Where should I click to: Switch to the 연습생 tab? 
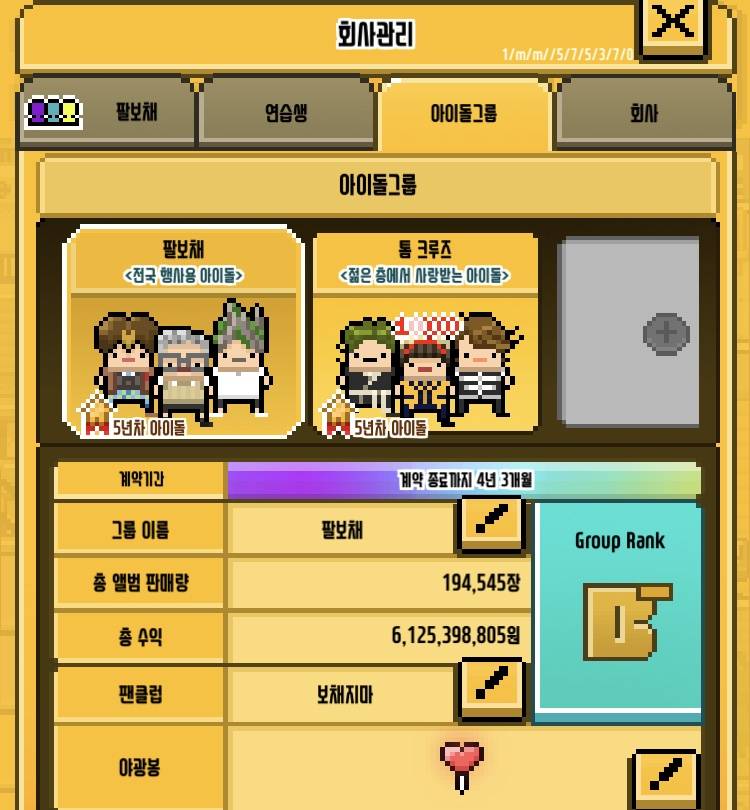287,112
